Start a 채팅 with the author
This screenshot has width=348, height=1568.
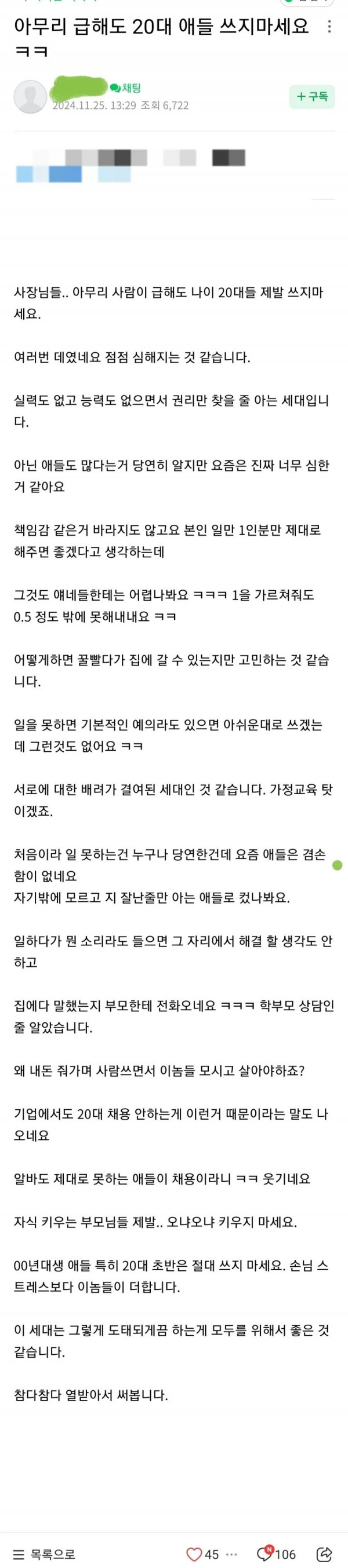[x=126, y=88]
